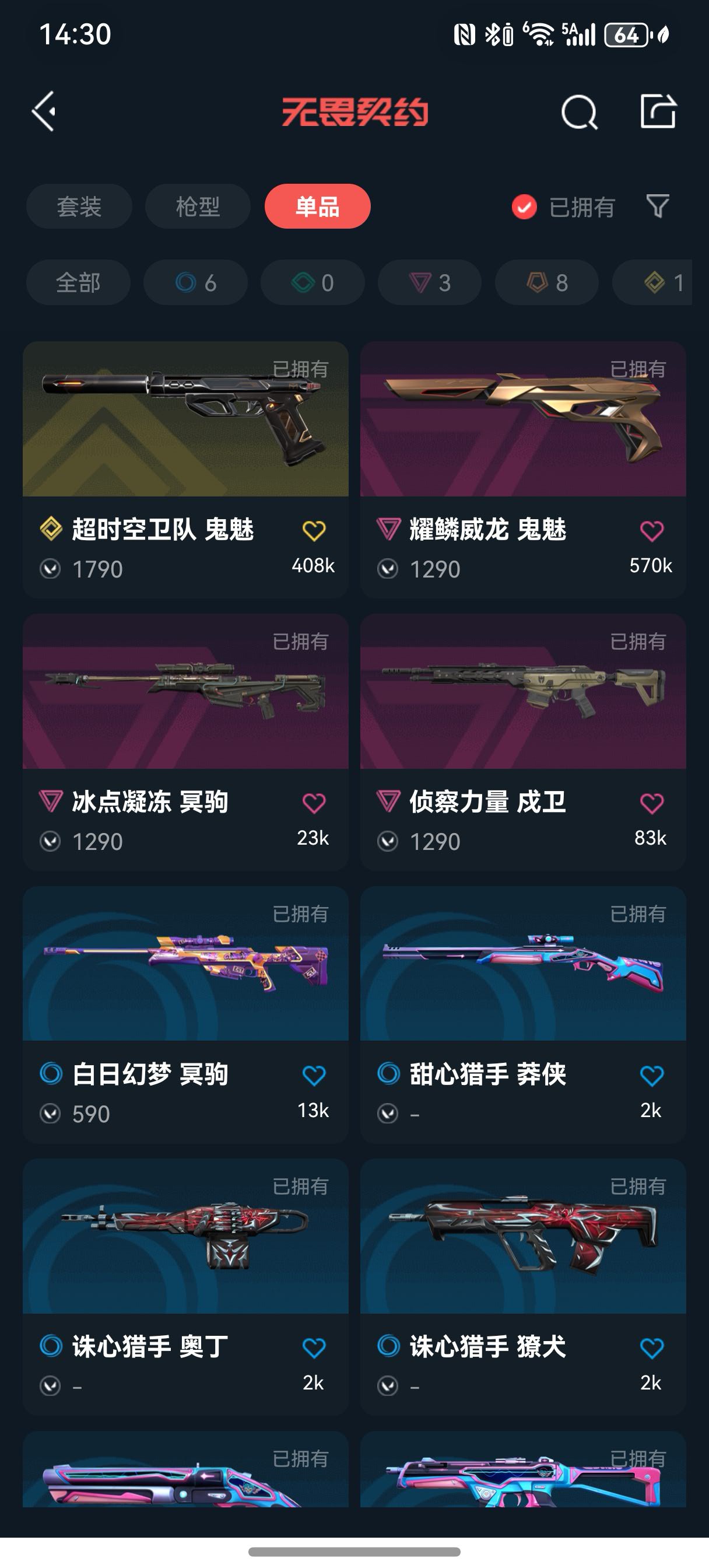709x1568 pixels.
Task: Filter by the blue tier chip showing 6
Action: click(195, 282)
